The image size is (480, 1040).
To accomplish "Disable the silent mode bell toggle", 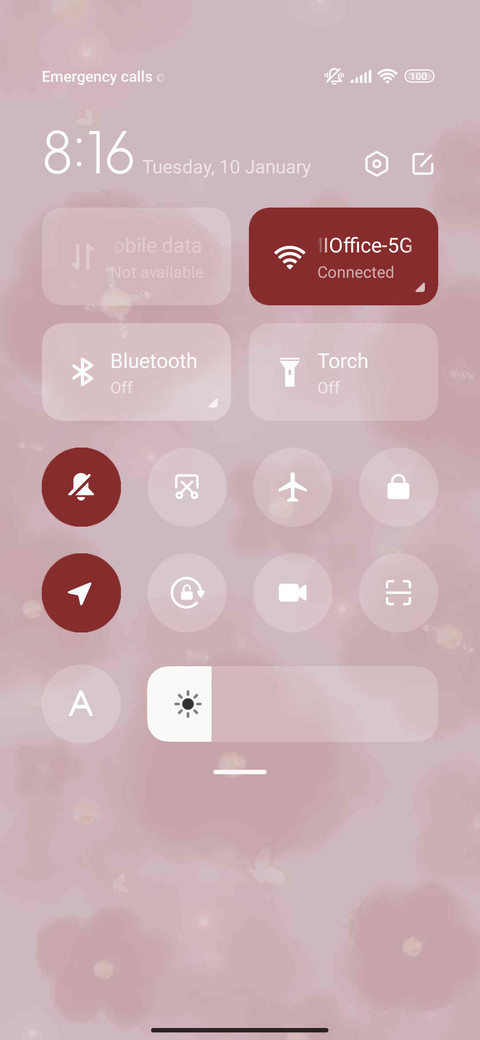I will [x=82, y=488].
